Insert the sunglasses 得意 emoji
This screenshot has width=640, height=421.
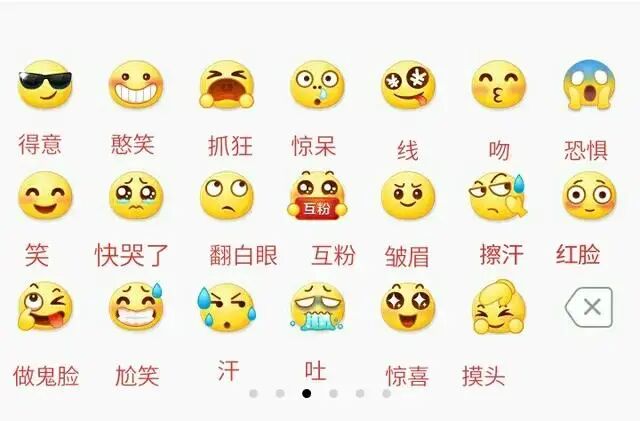44,86
